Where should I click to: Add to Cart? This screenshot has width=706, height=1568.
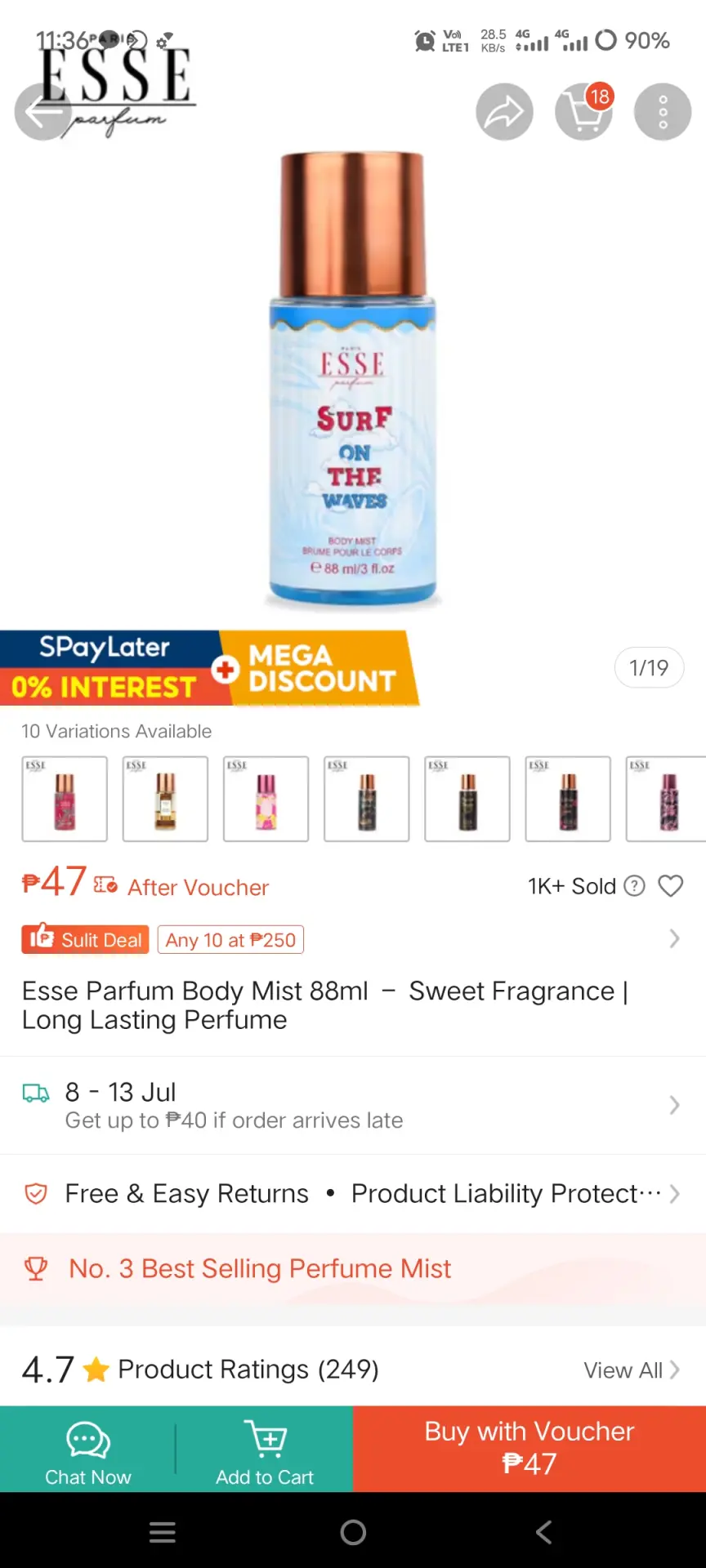265,1450
